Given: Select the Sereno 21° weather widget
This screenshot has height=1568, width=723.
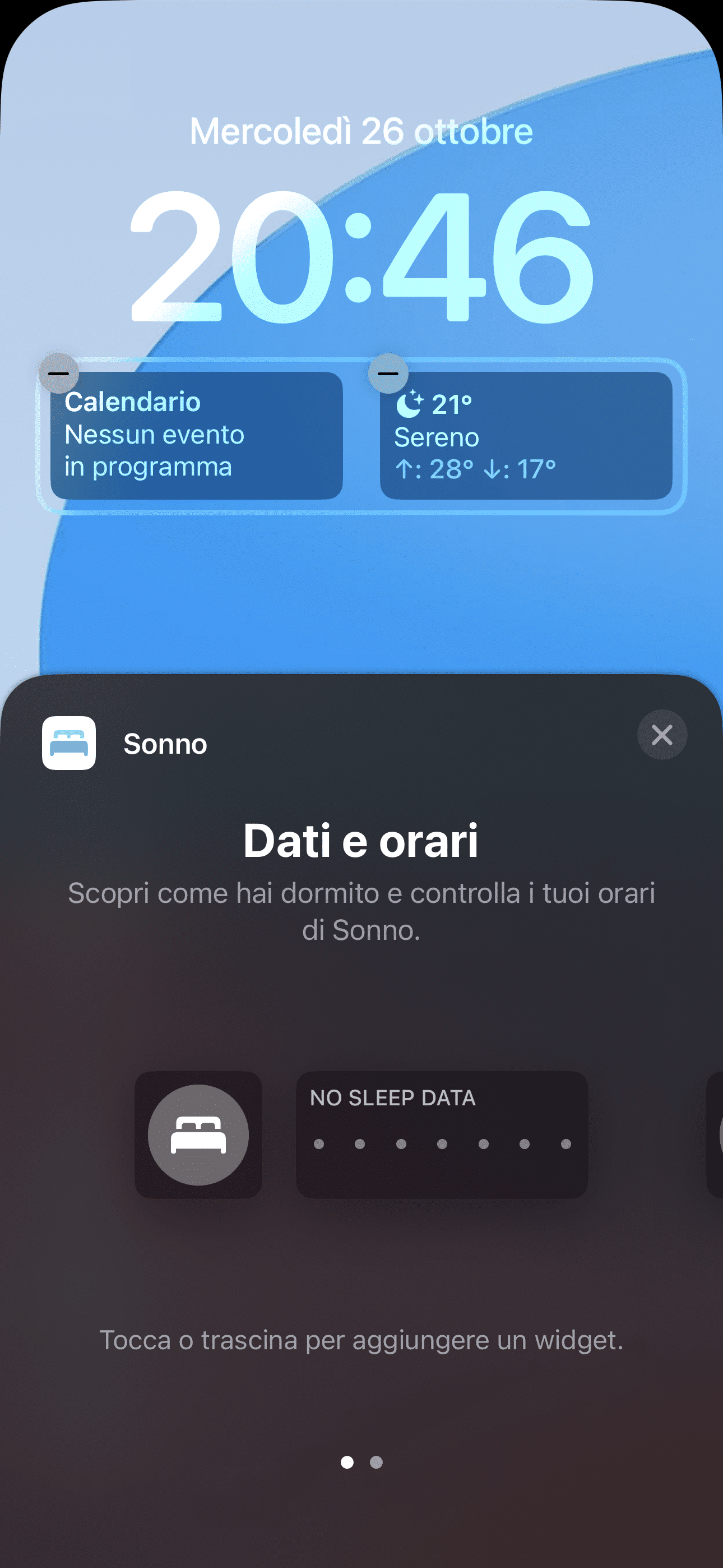Looking at the screenshot, I should click(526, 436).
